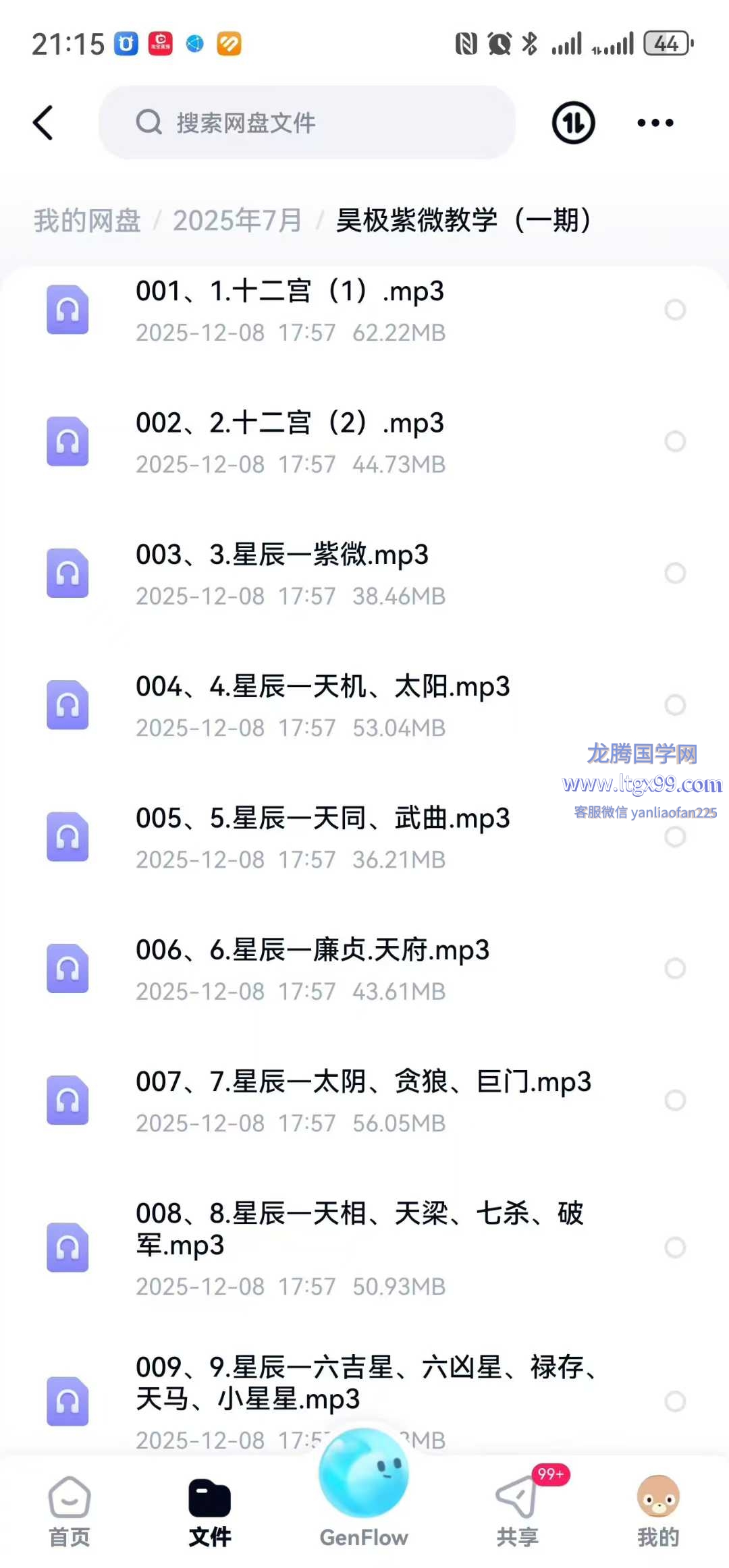This screenshot has height=1568, width=729.
Task: Select the checkbox for 006、6.星辰—廉贞.天府.mp3
Action: click(x=675, y=968)
